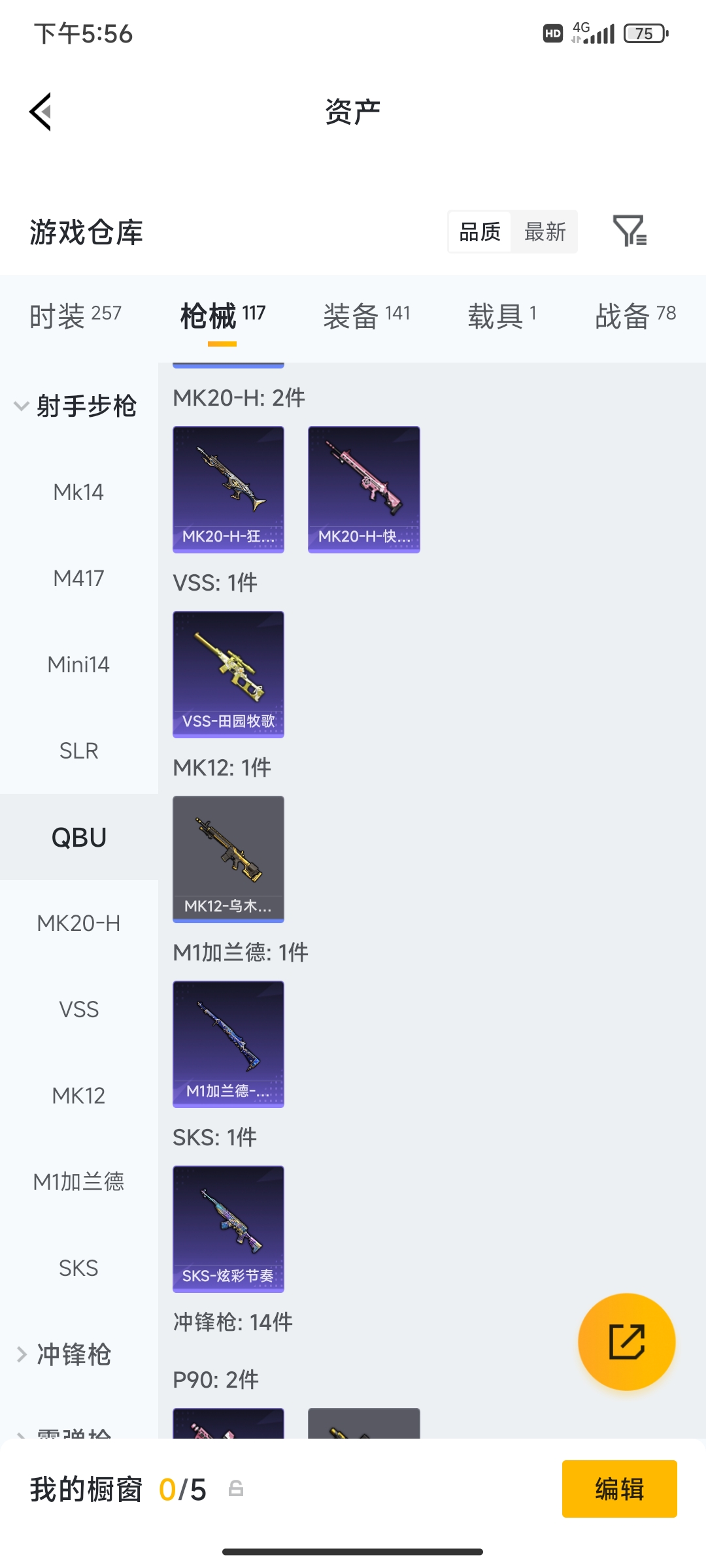Open the filter icon beside the sort options
The image size is (706, 1568).
pos(630,231)
